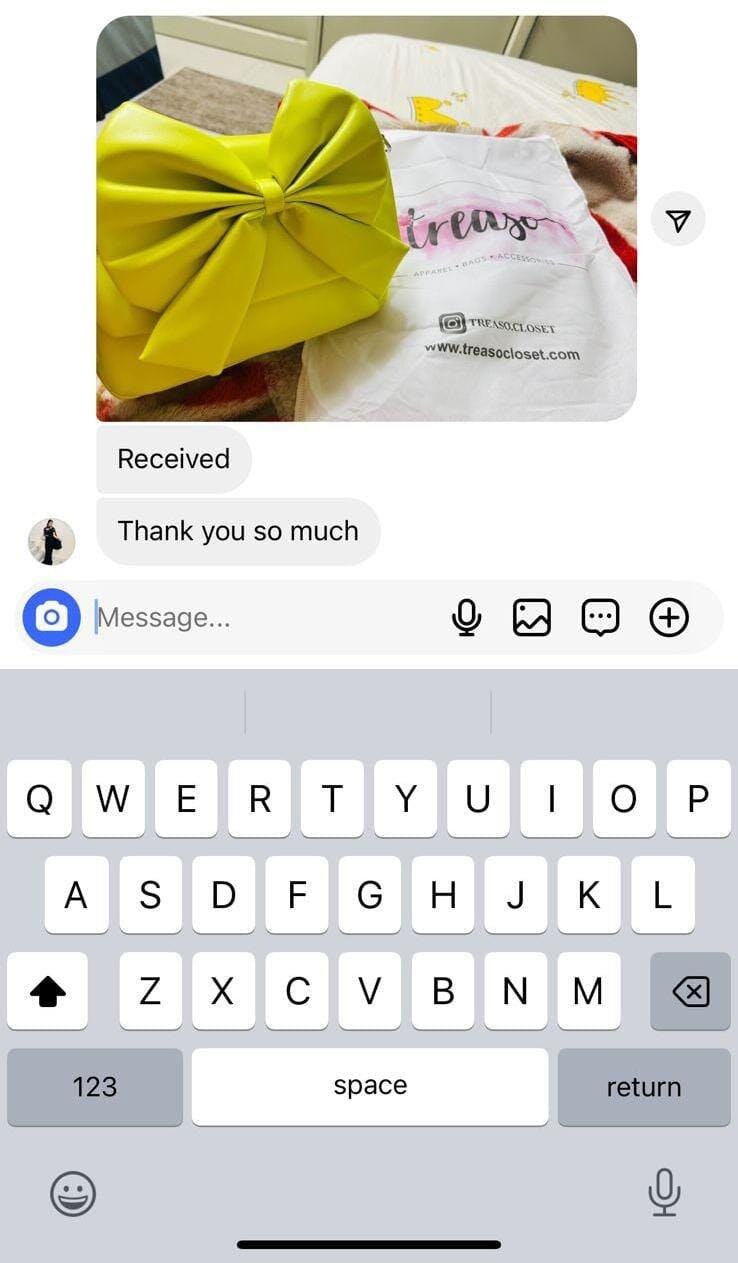This screenshot has height=1263, width=738.
Task: Record a voice message with the microphone
Action: click(x=466, y=618)
